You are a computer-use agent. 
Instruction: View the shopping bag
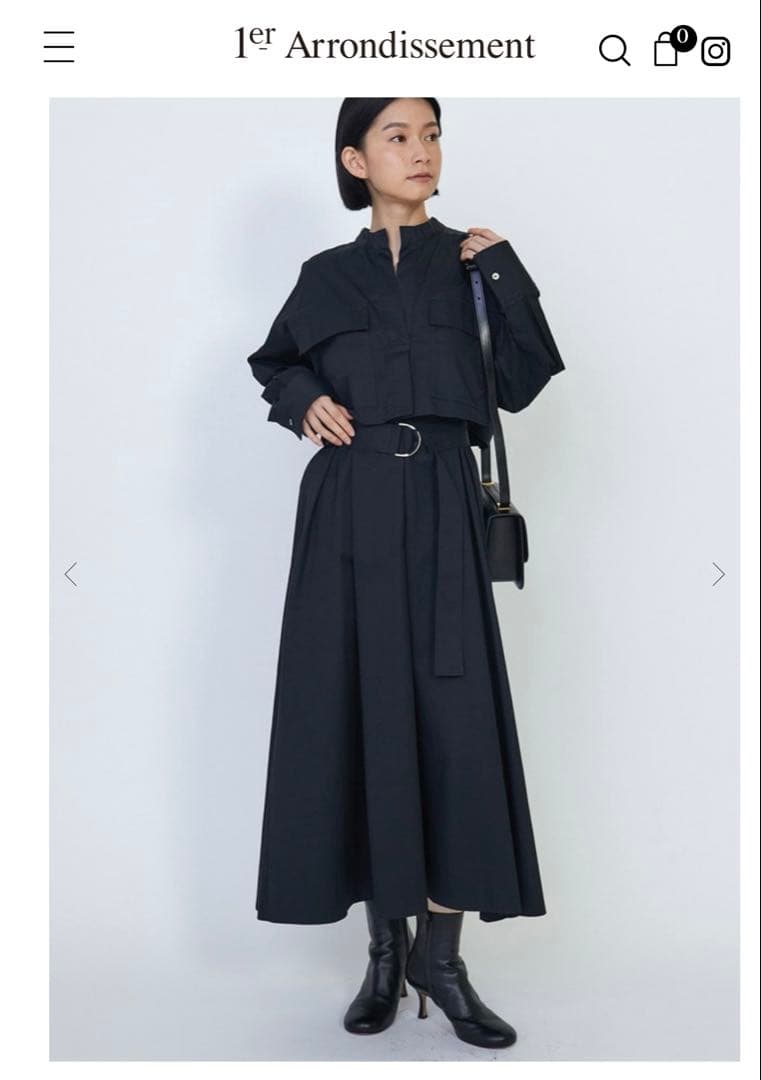tap(669, 47)
